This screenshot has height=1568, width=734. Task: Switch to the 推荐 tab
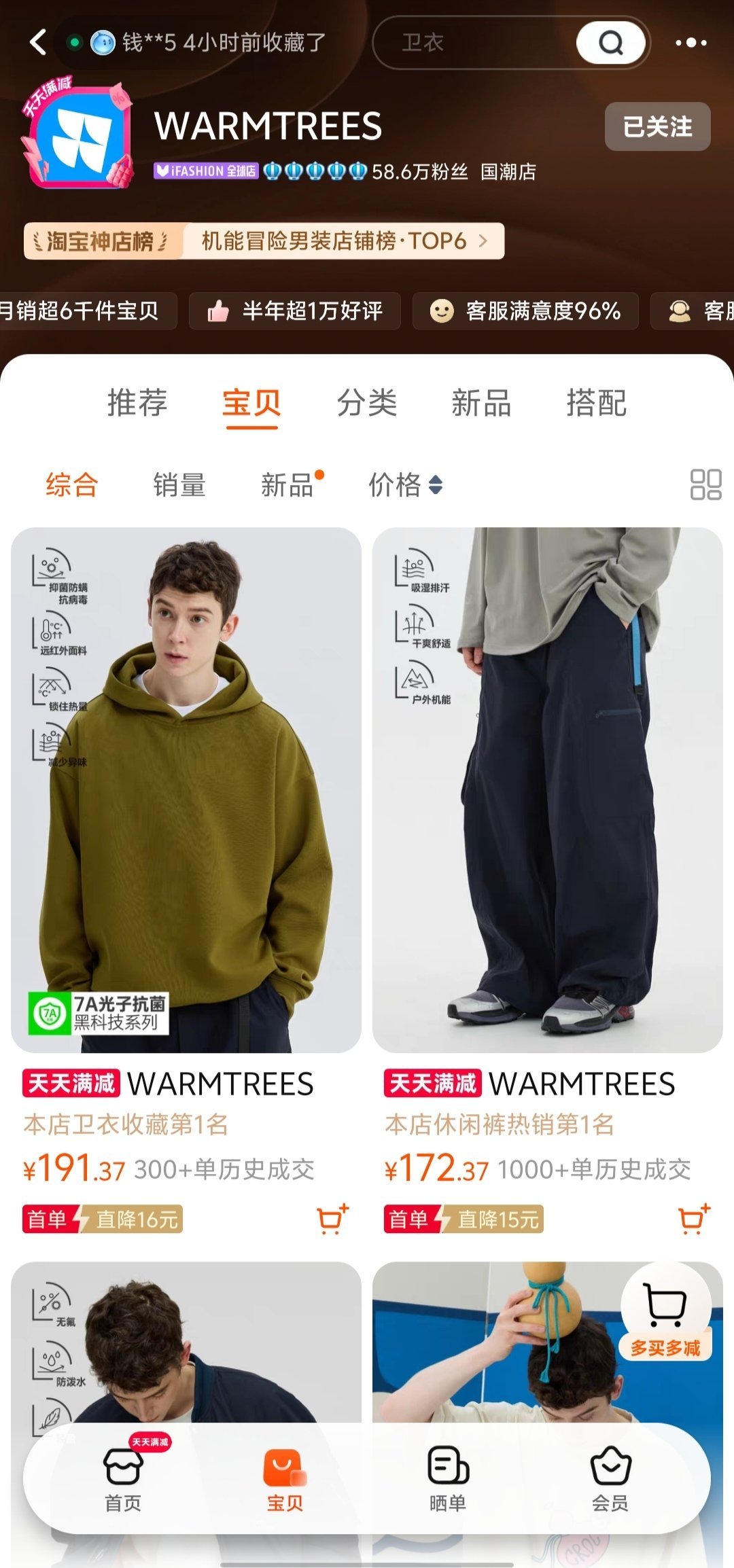(x=137, y=403)
